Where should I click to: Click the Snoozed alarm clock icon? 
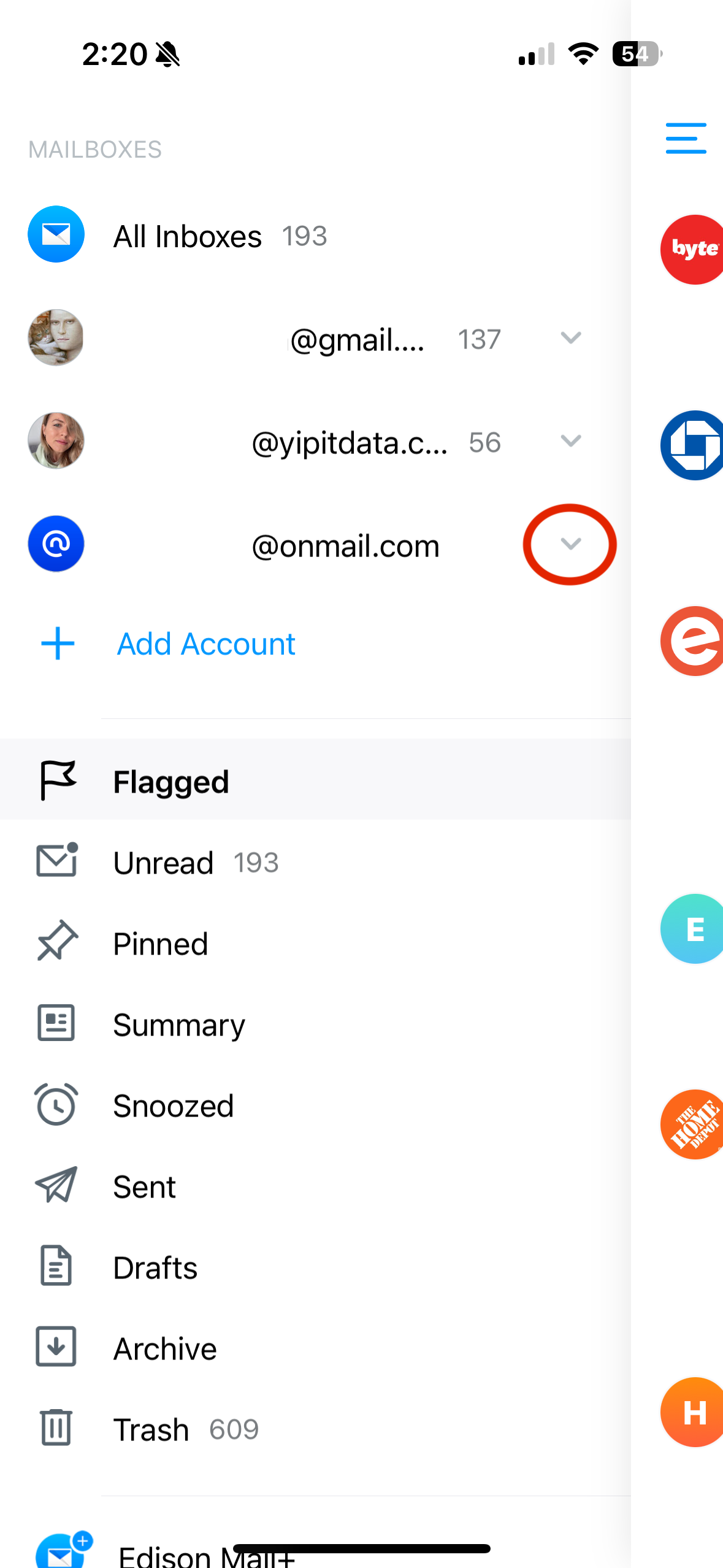[x=56, y=1104]
